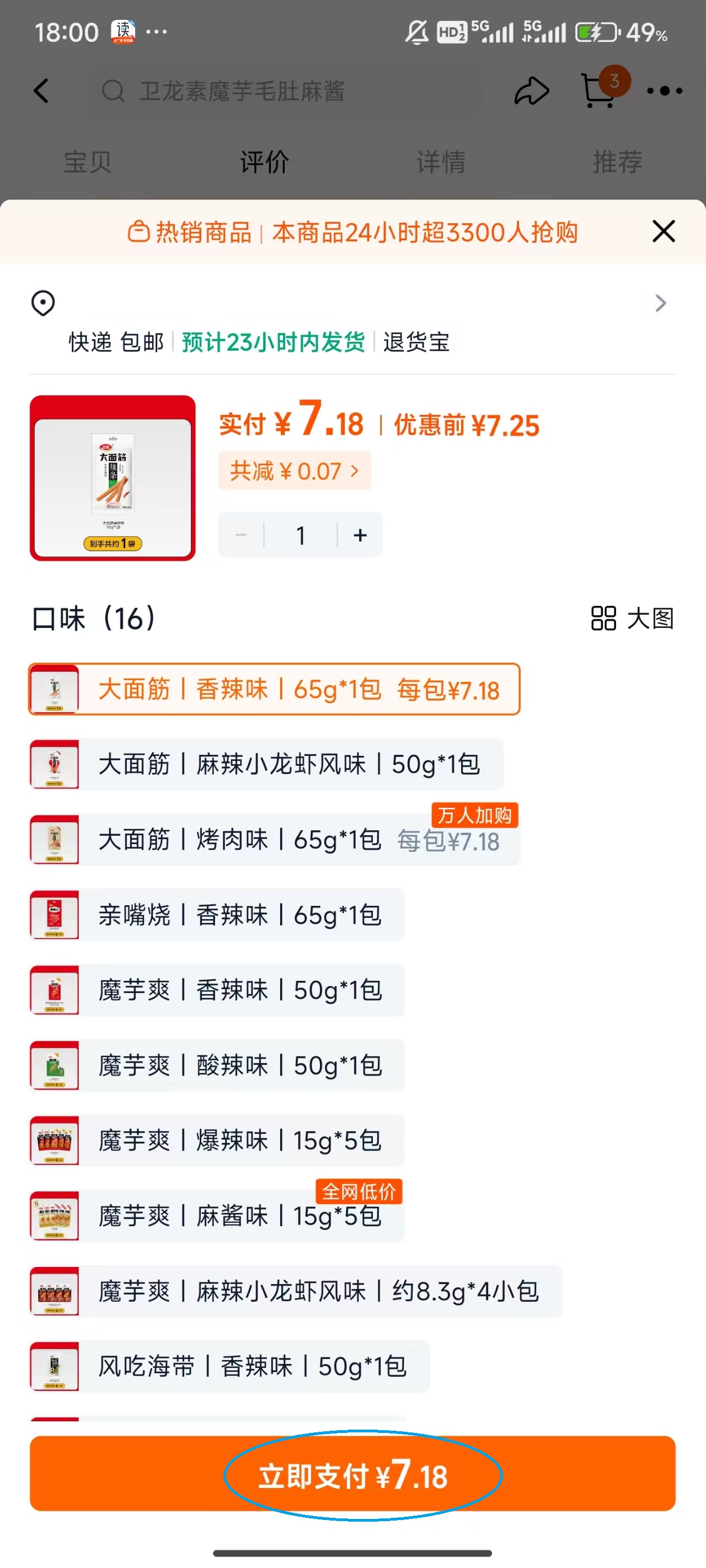The width and height of the screenshot is (706, 1568).
Task: Tap 立即支付 to pay ¥7.18
Action: [352, 1474]
